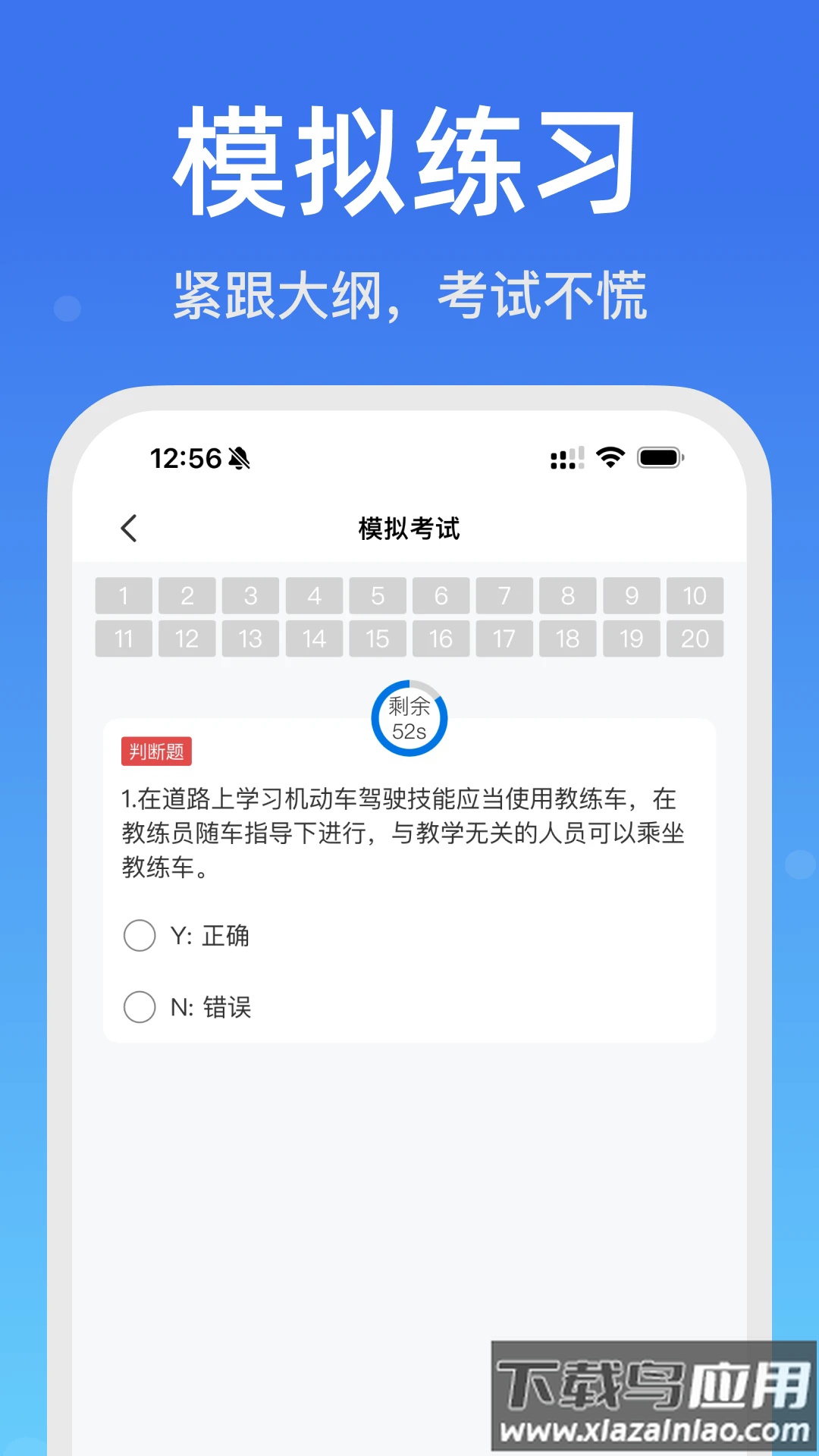This screenshot has width=819, height=1456.
Task: Jump to question 5
Action: (378, 596)
